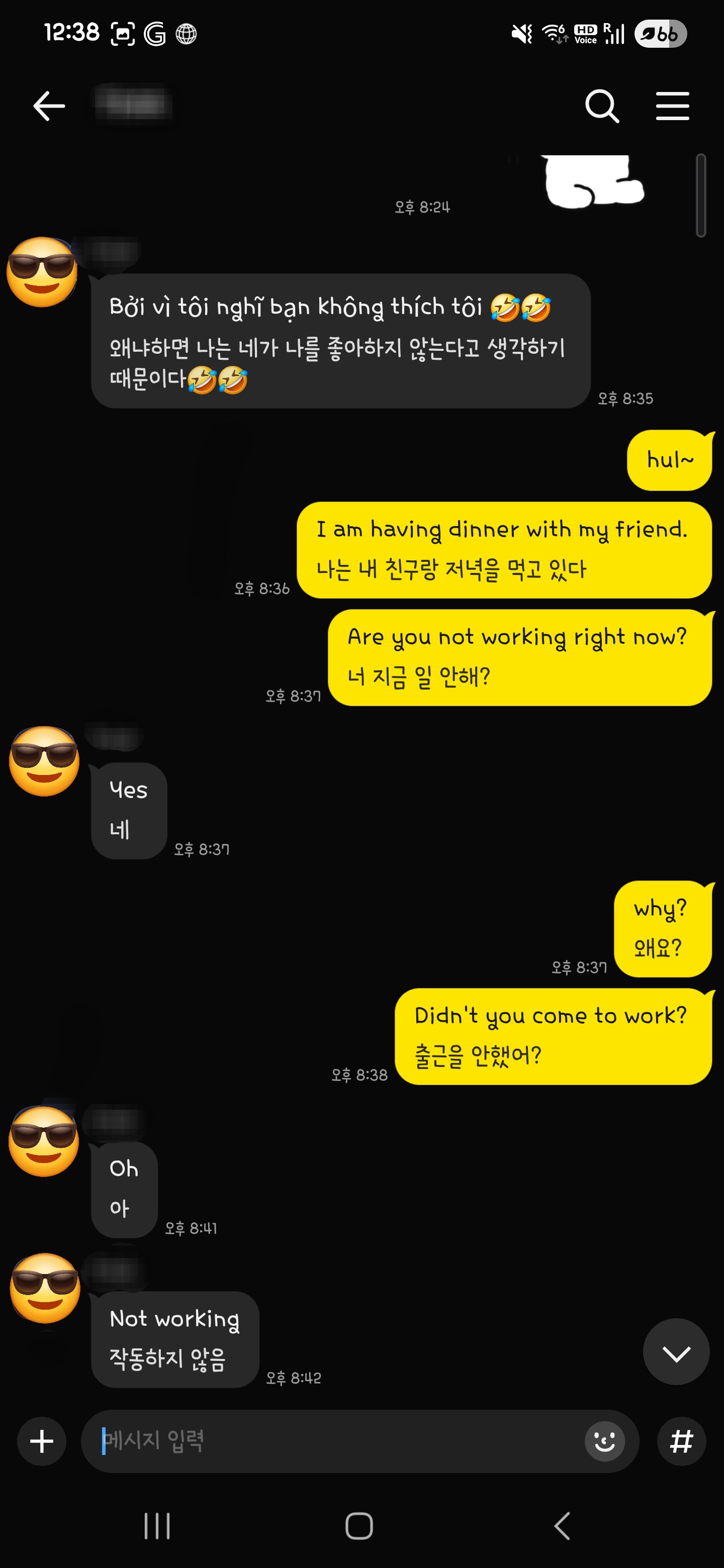Image resolution: width=724 pixels, height=1568 pixels.
Task: Open the hashtag search button
Action: 681,1441
